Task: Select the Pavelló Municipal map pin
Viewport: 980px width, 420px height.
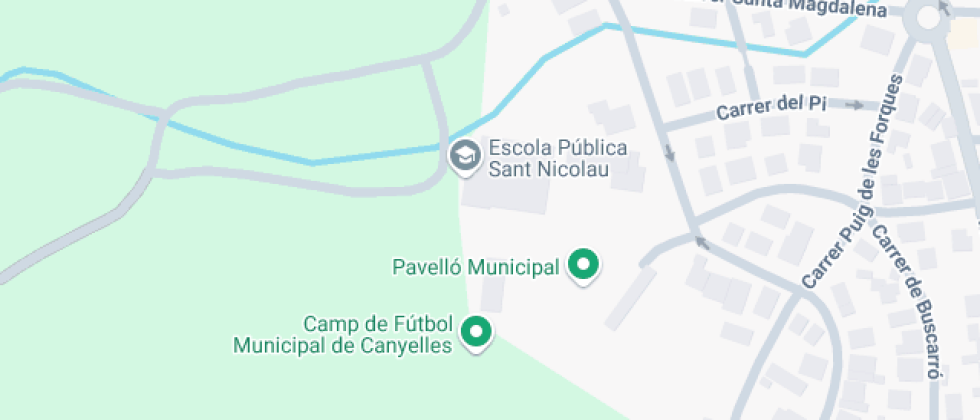Action: [583, 265]
